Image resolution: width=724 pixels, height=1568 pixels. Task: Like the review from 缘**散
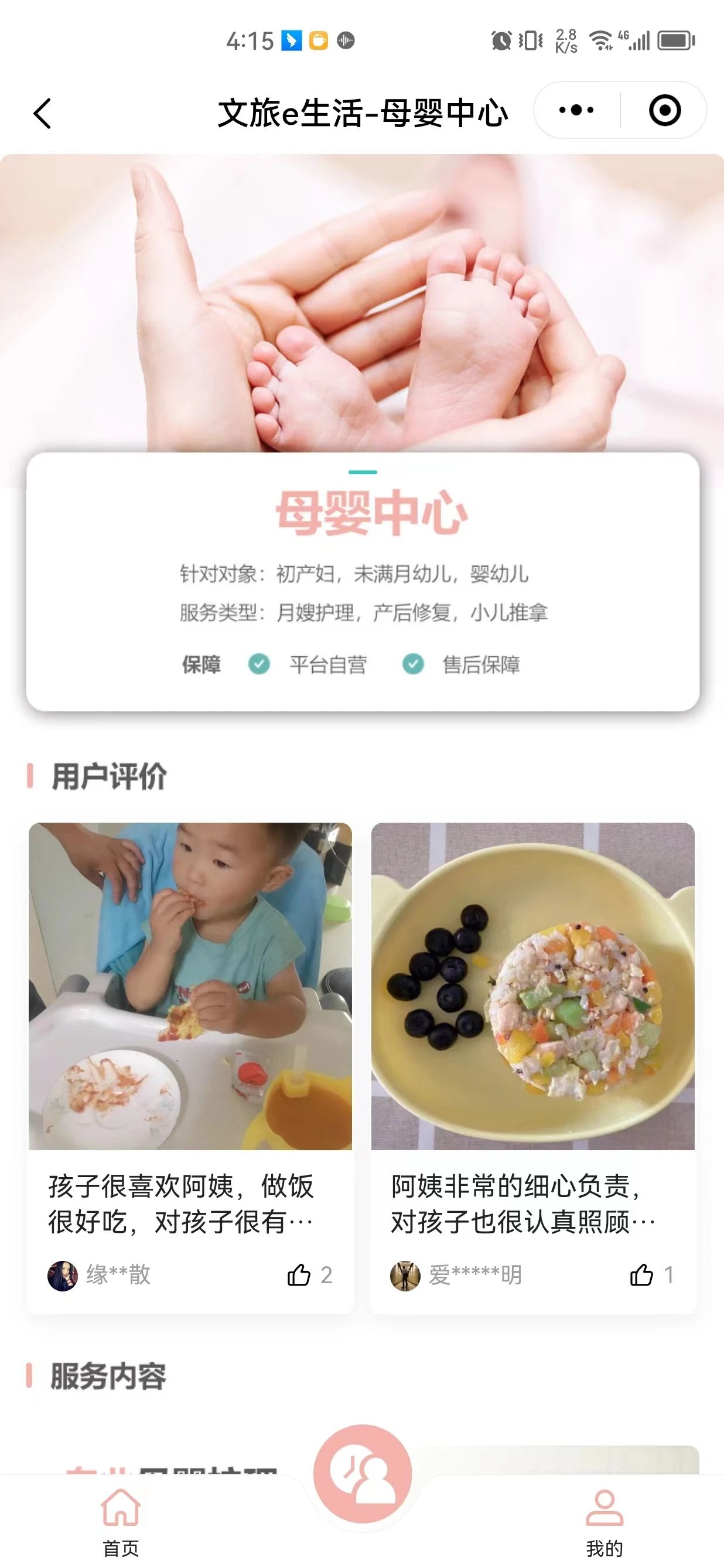tap(299, 1274)
